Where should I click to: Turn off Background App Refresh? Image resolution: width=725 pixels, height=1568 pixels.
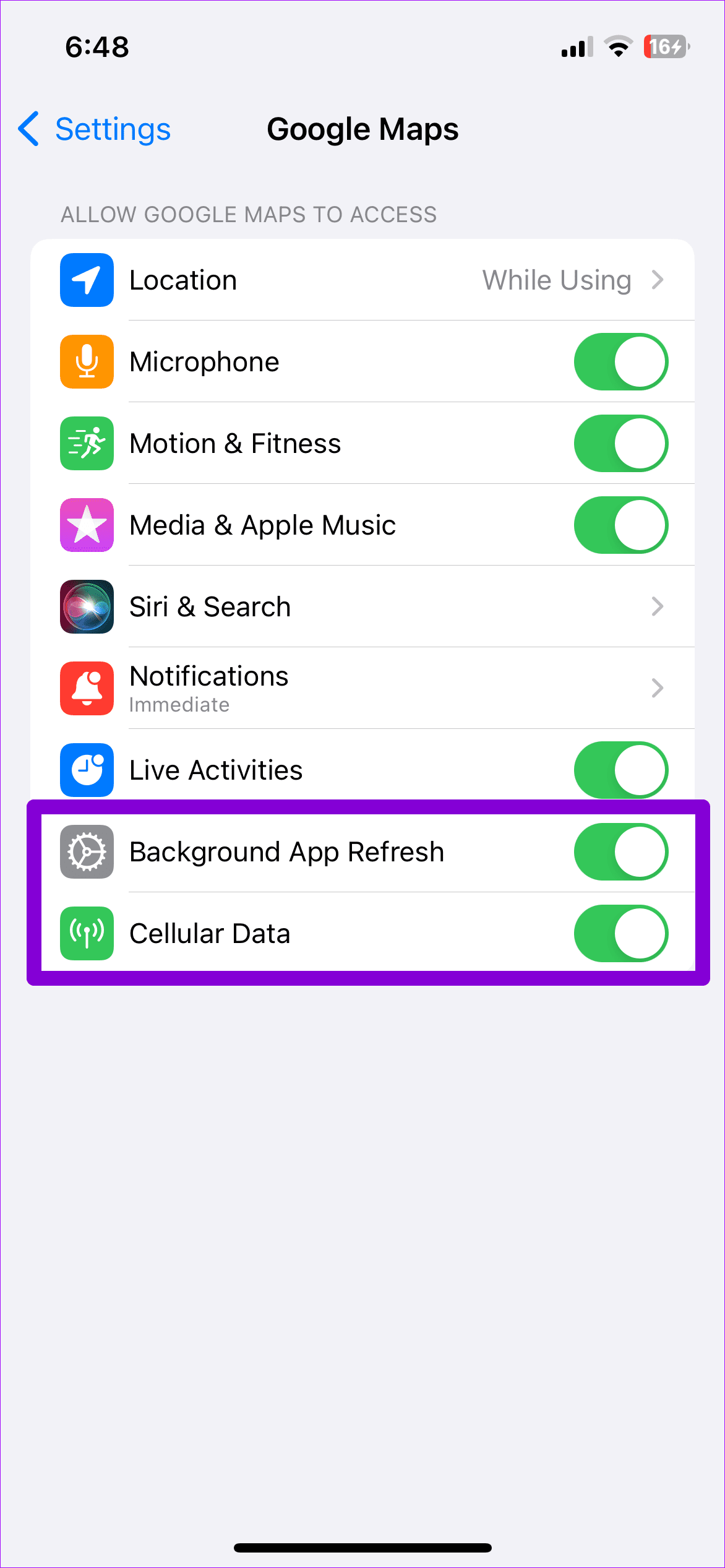click(620, 851)
